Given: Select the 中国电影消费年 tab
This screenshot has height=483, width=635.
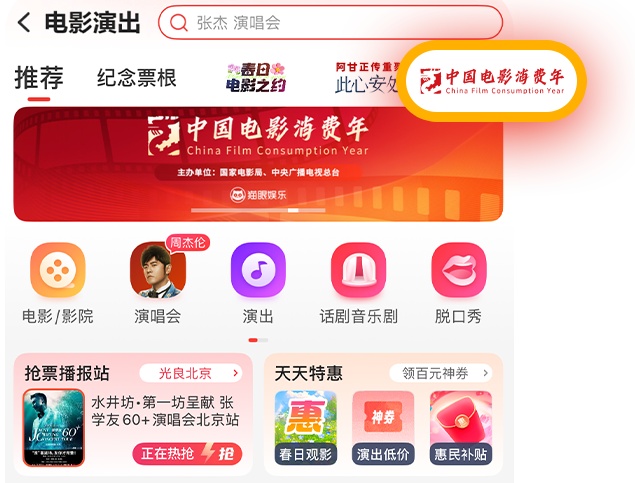Looking at the screenshot, I should (x=491, y=80).
